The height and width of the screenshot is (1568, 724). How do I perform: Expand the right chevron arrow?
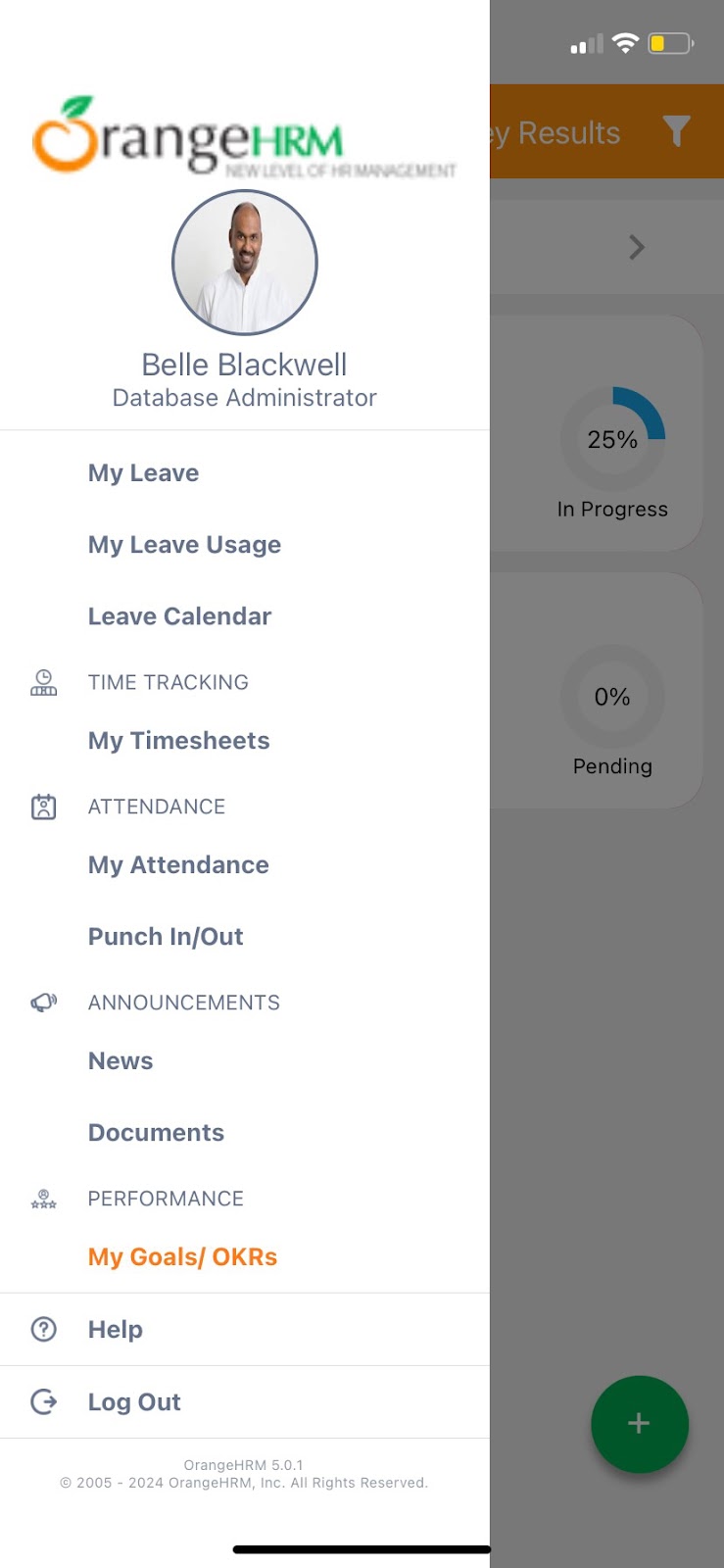coord(637,247)
